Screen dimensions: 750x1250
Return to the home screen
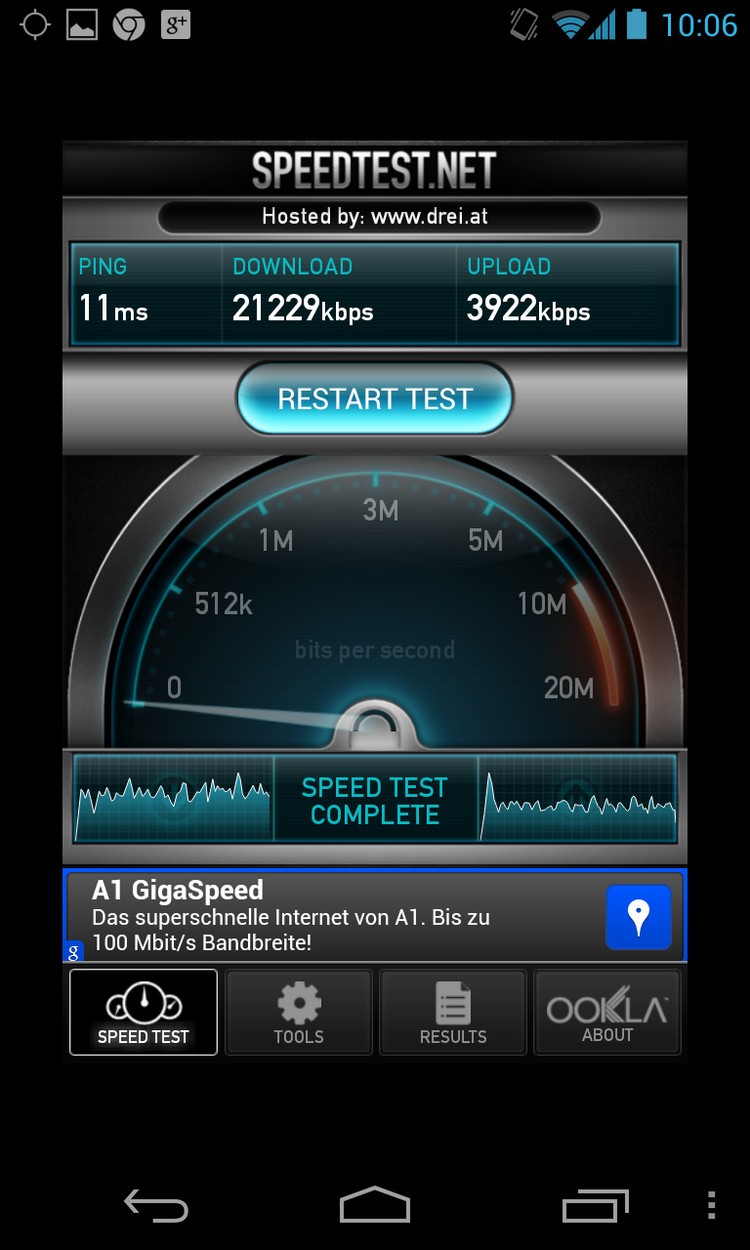point(375,1205)
